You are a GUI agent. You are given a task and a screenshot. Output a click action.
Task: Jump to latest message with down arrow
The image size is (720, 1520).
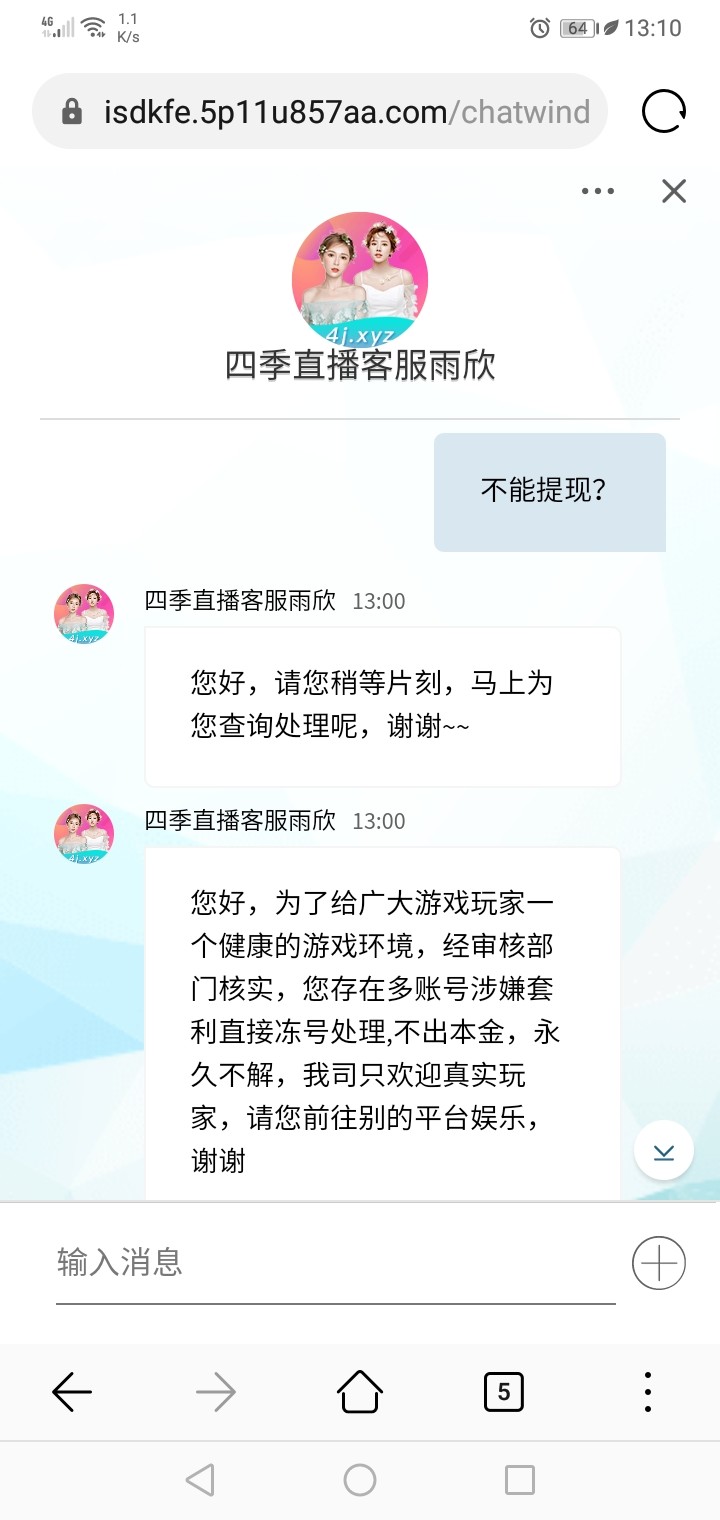(664, 1152)
